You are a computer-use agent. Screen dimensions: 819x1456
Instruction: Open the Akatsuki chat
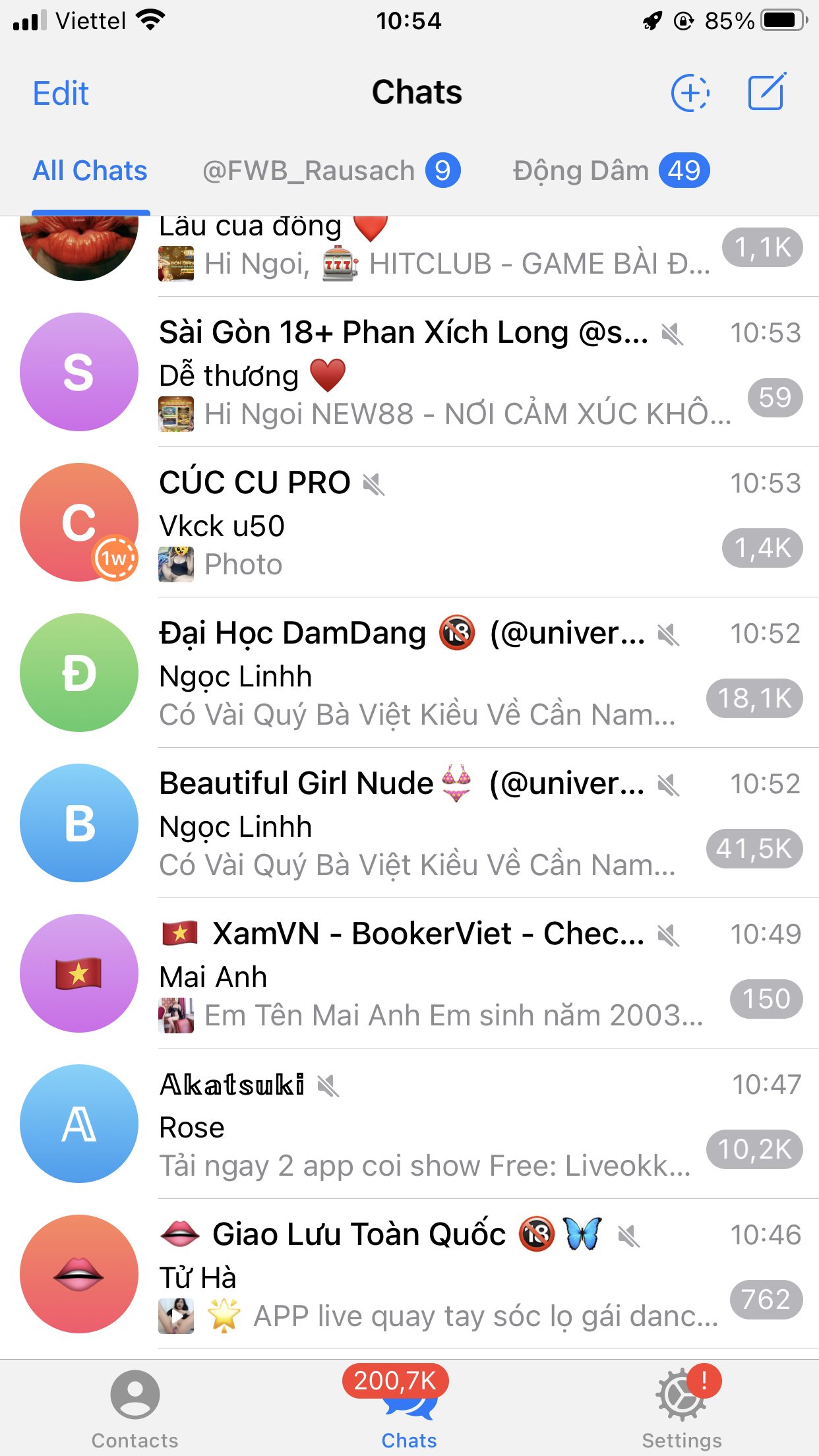tap(422, 1124)
